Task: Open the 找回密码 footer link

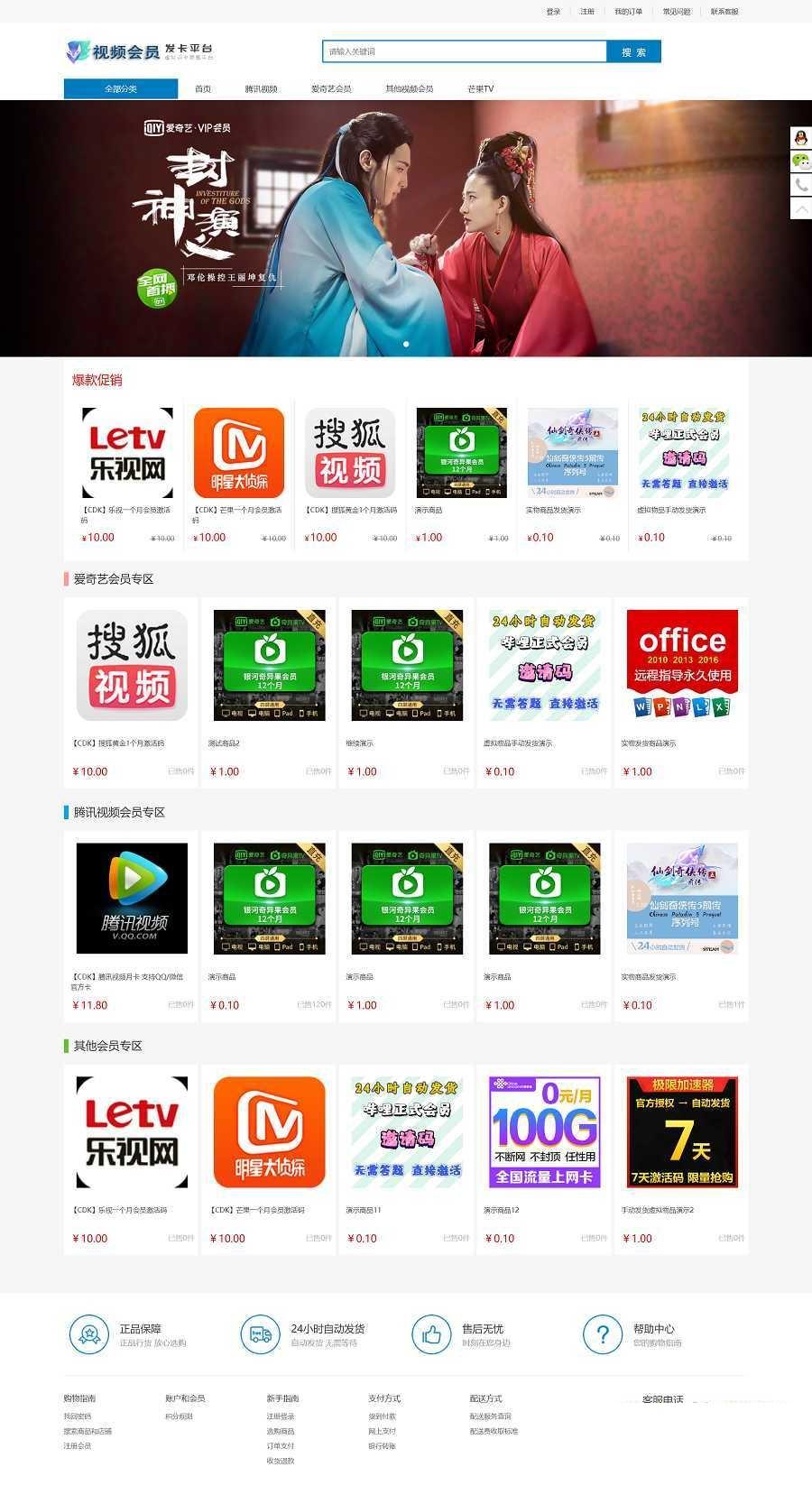Action: pyautogui.click(x=78, y=1416)
